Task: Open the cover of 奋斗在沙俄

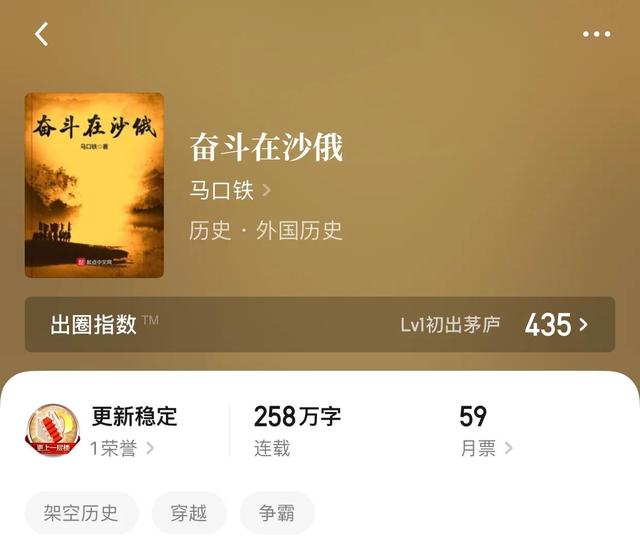Action: [94, 185]
